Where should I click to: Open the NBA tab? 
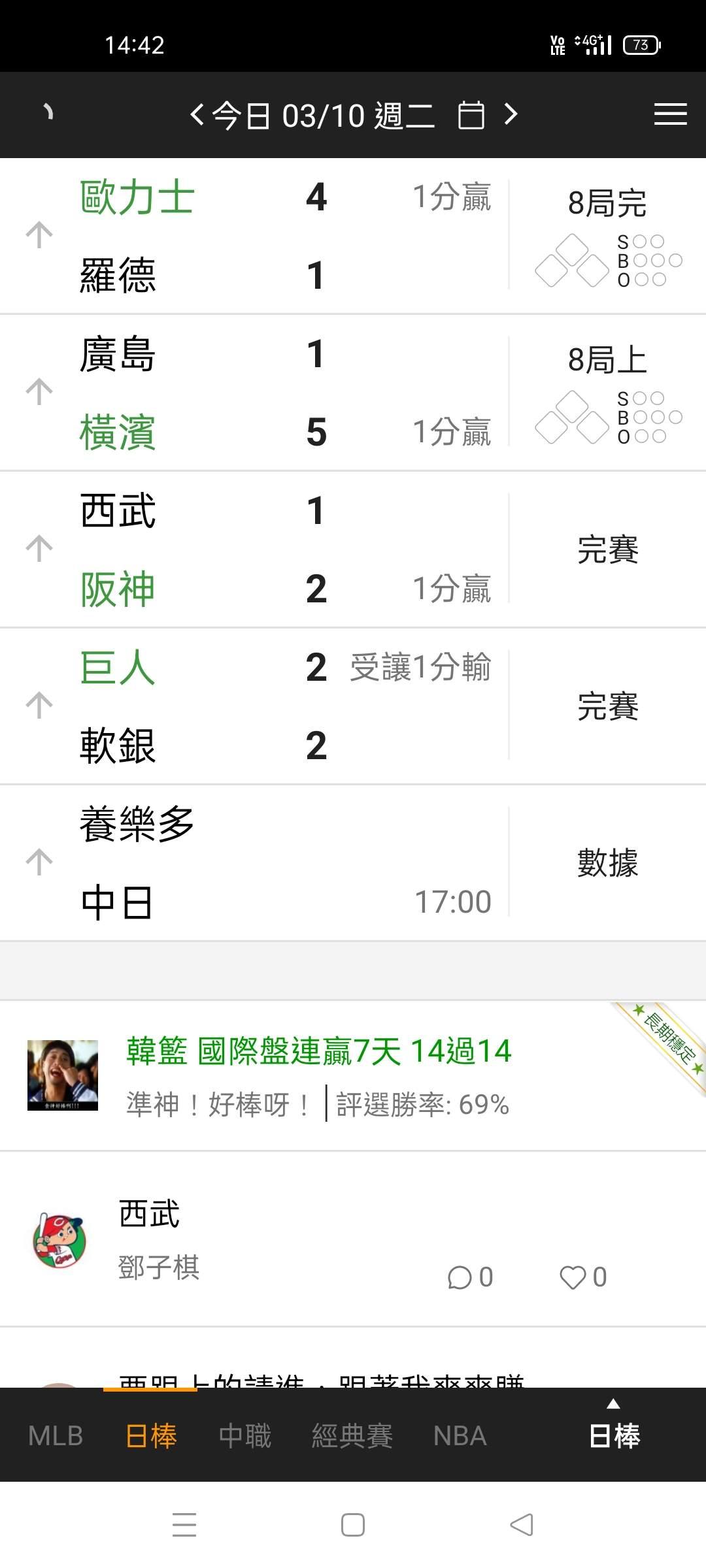click(460, 1436)
